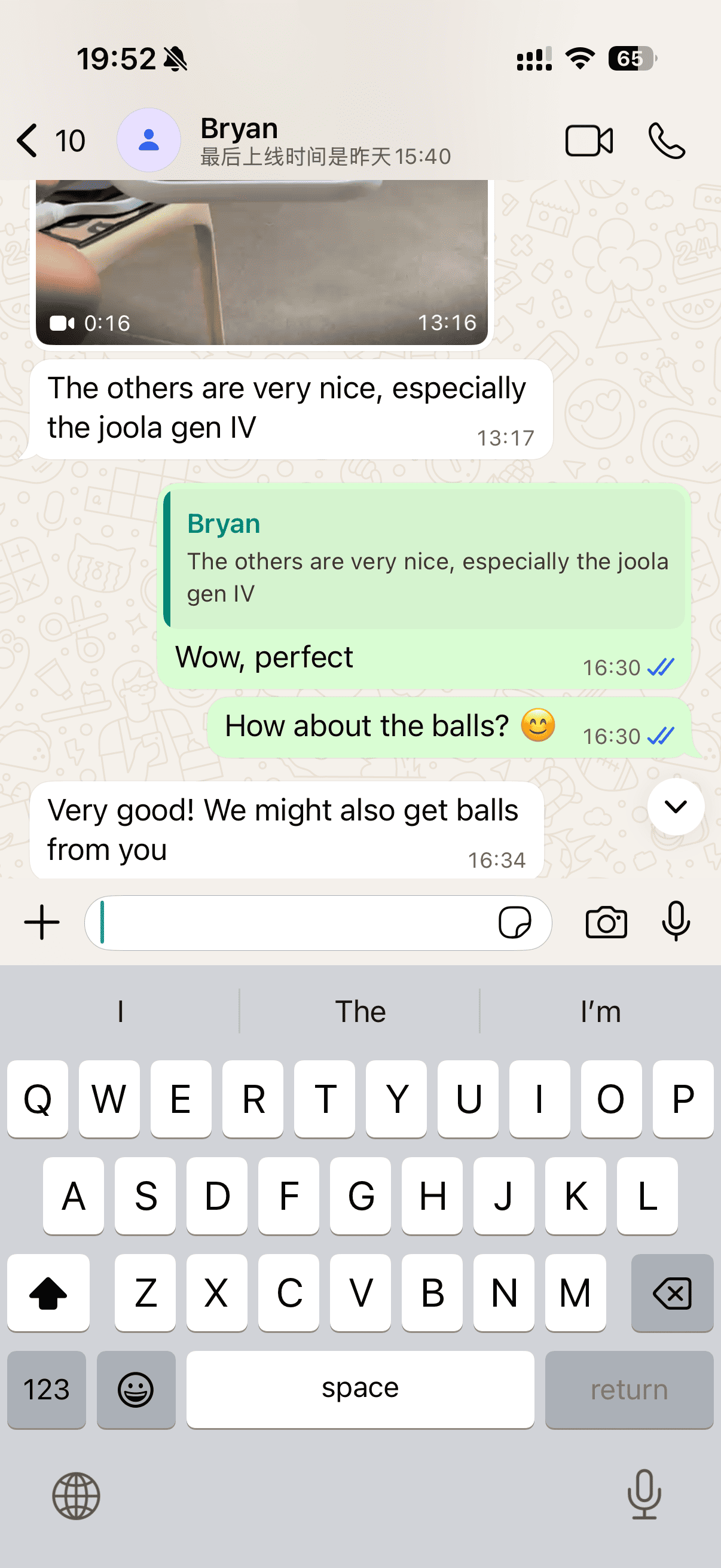Image resolution: width=721 pixels, height=1568 pixels.
Task: Open the camera to send a photo
Action: pos(606,923)
